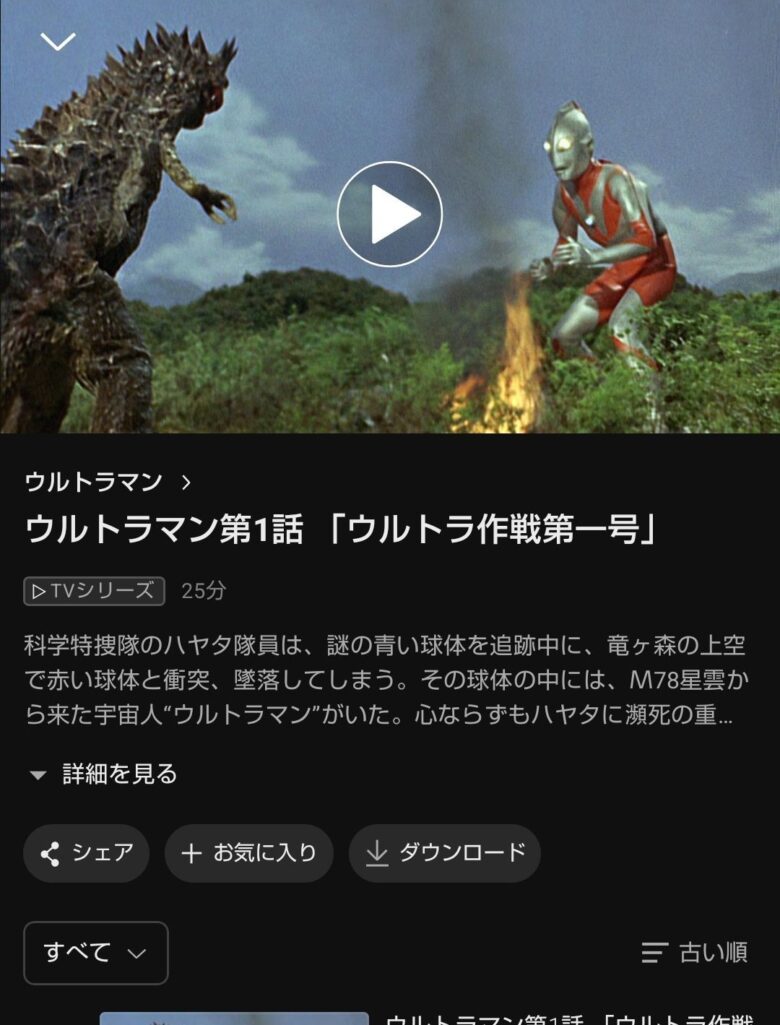Expand 詳細を見る for more details
The height and width of the screenshot is (1025, 780).
[104, 774]
